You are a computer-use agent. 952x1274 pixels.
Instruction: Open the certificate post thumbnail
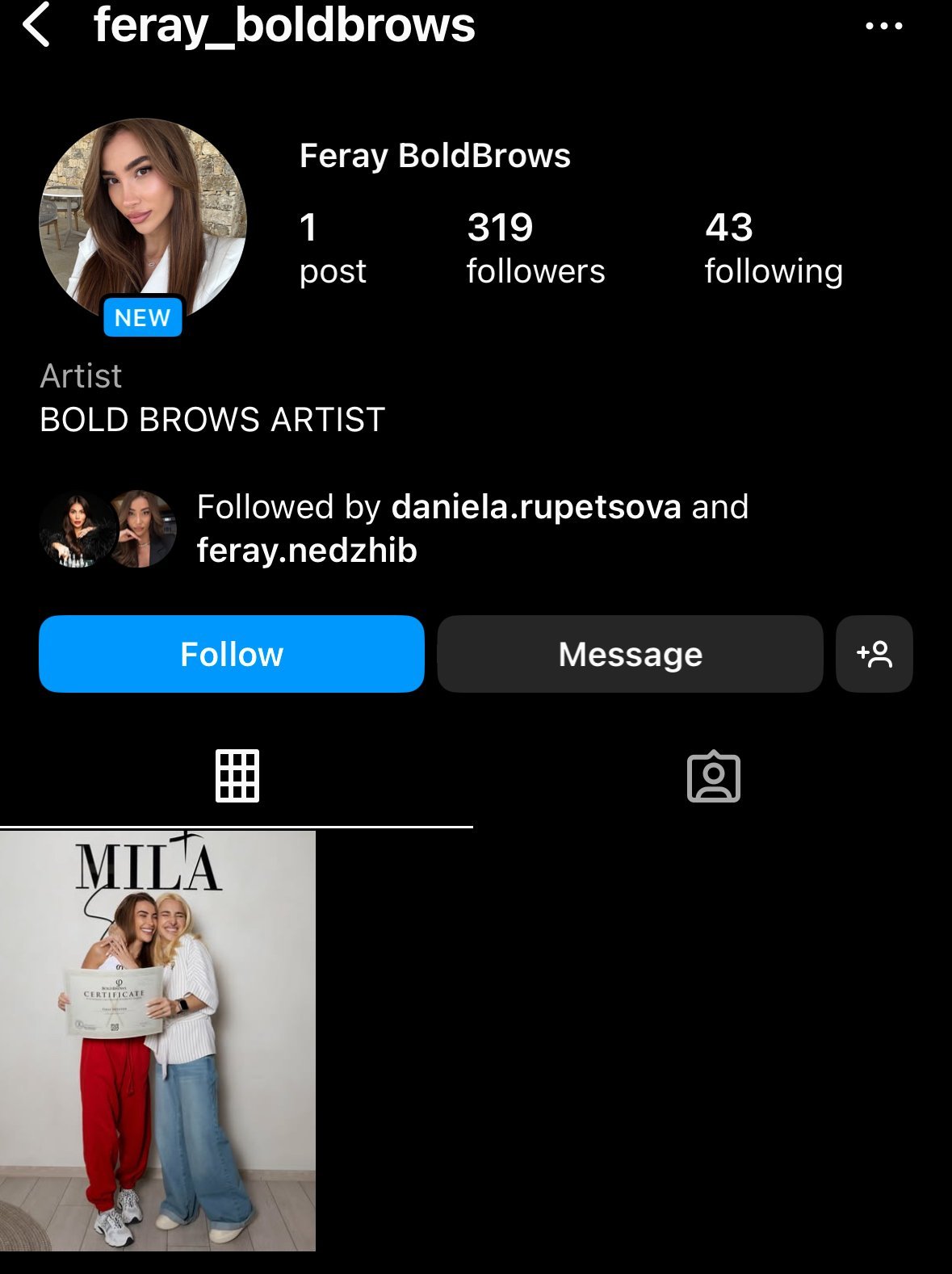157,1041
